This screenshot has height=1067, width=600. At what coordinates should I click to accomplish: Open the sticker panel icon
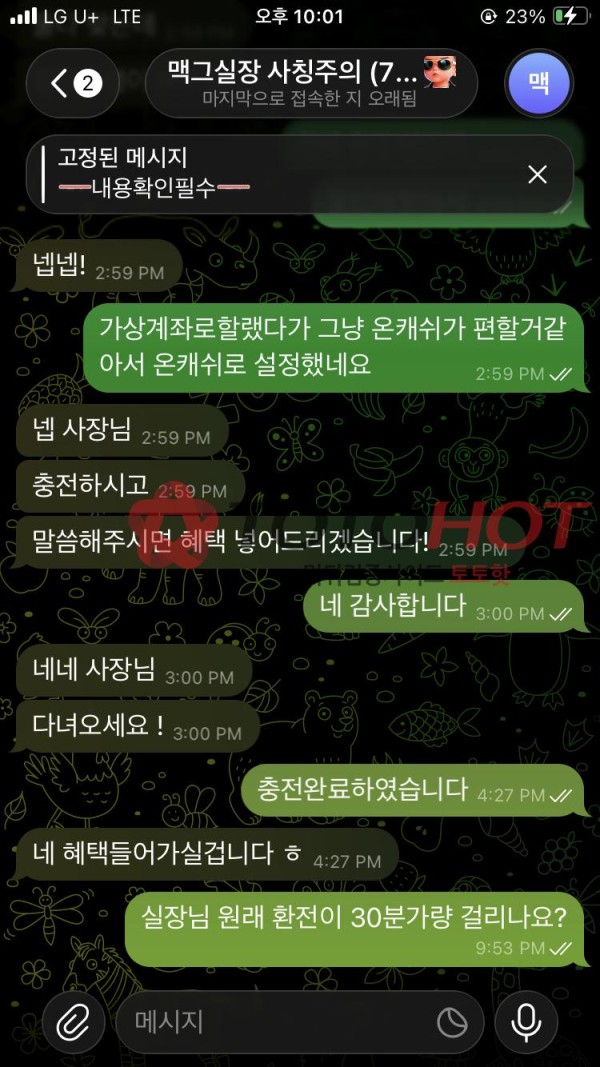click(452, 1021)
